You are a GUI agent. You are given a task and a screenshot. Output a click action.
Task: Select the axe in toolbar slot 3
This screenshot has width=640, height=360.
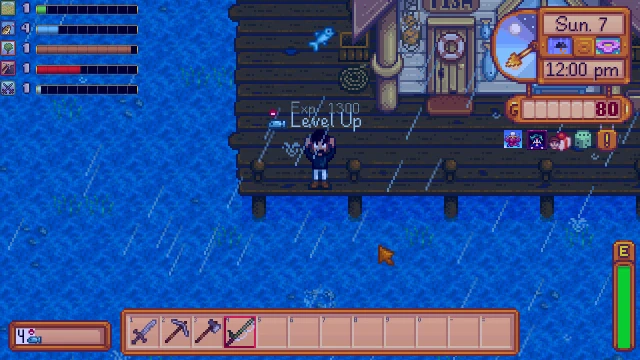(x=208, y=332)
